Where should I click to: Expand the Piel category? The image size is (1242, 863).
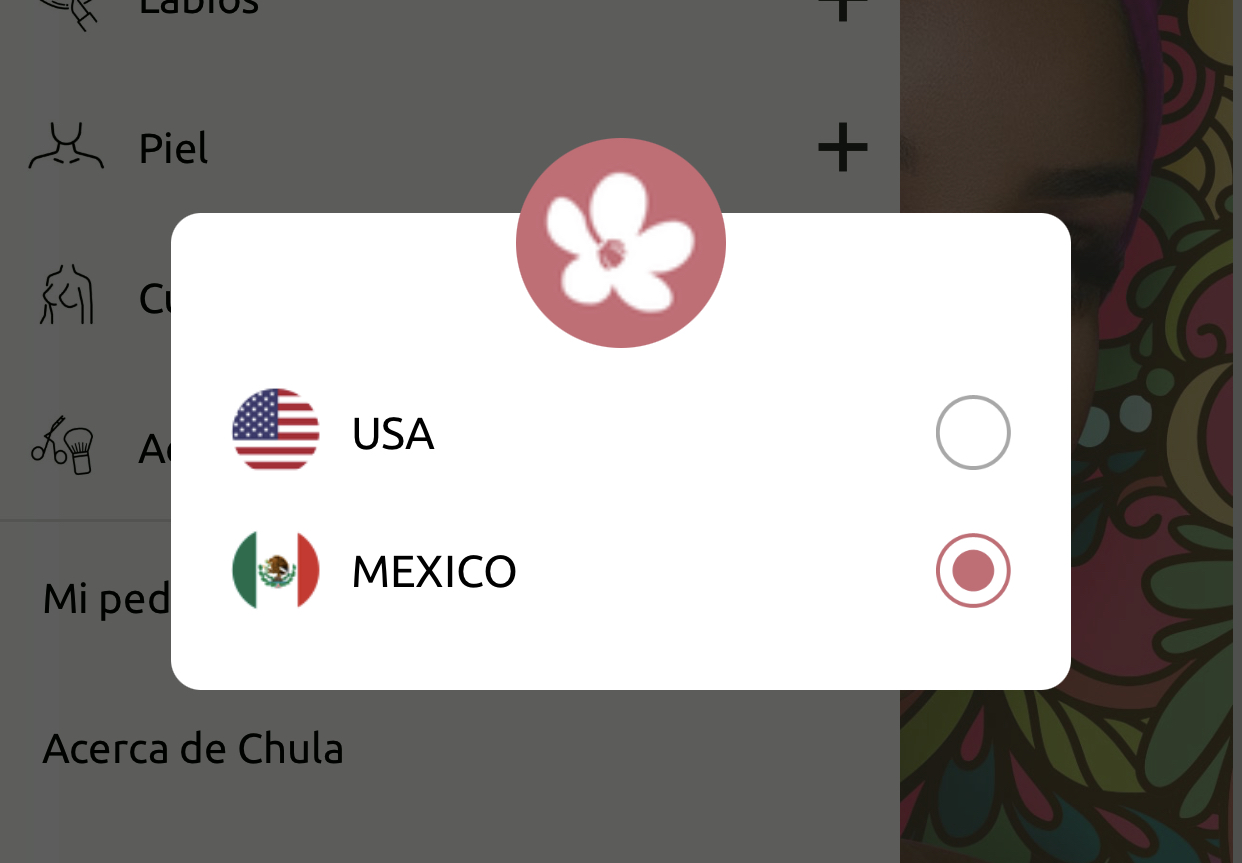[842, 148]
